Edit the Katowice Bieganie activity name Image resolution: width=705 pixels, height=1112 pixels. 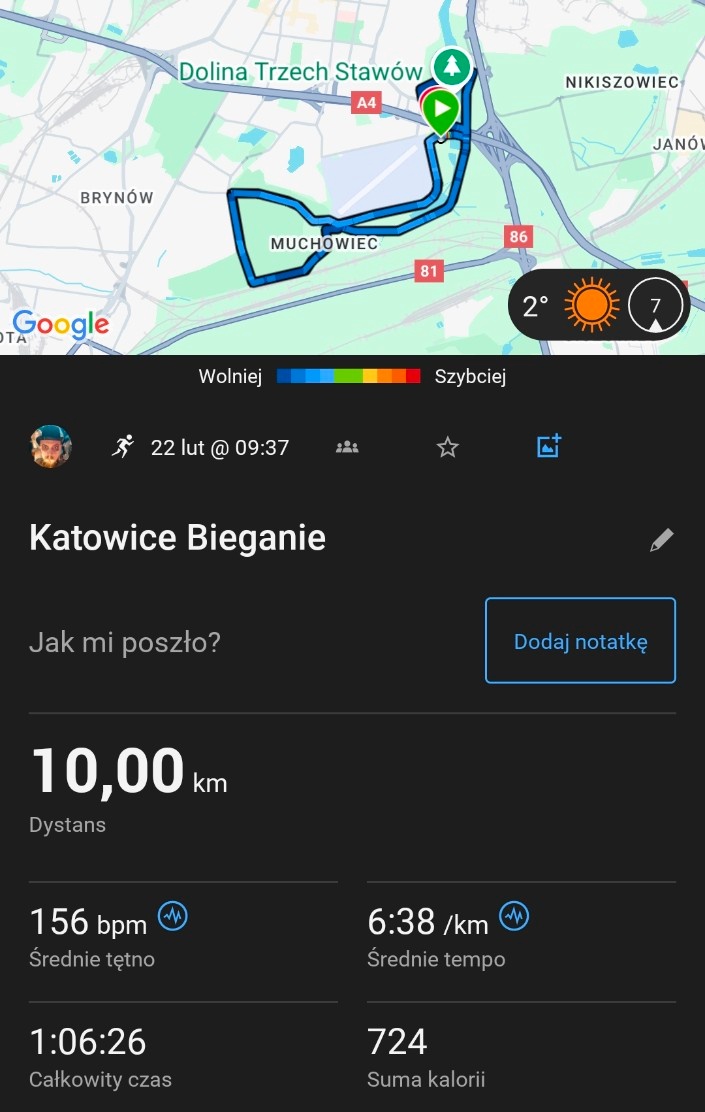(661, 541)
